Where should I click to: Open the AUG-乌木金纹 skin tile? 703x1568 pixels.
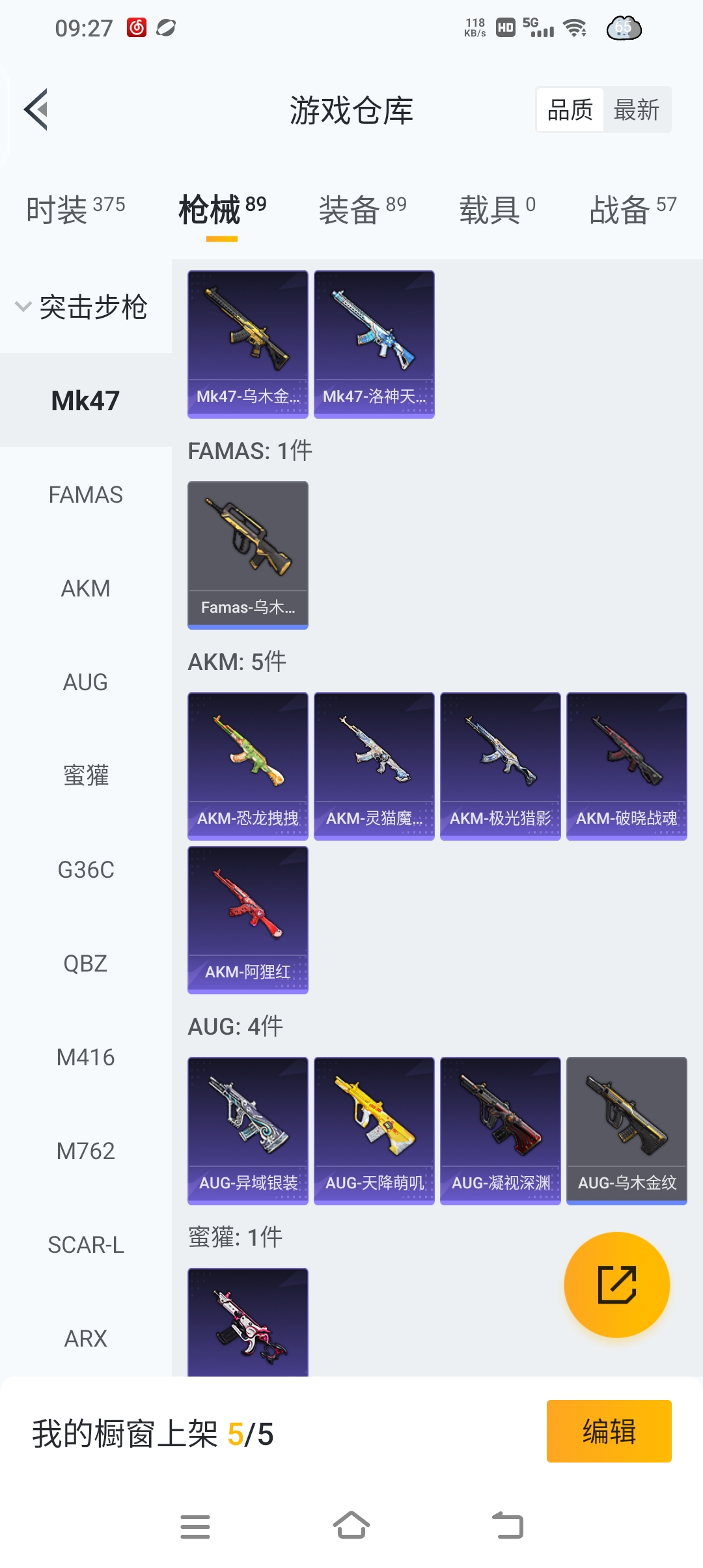[x=626, y=1130]
